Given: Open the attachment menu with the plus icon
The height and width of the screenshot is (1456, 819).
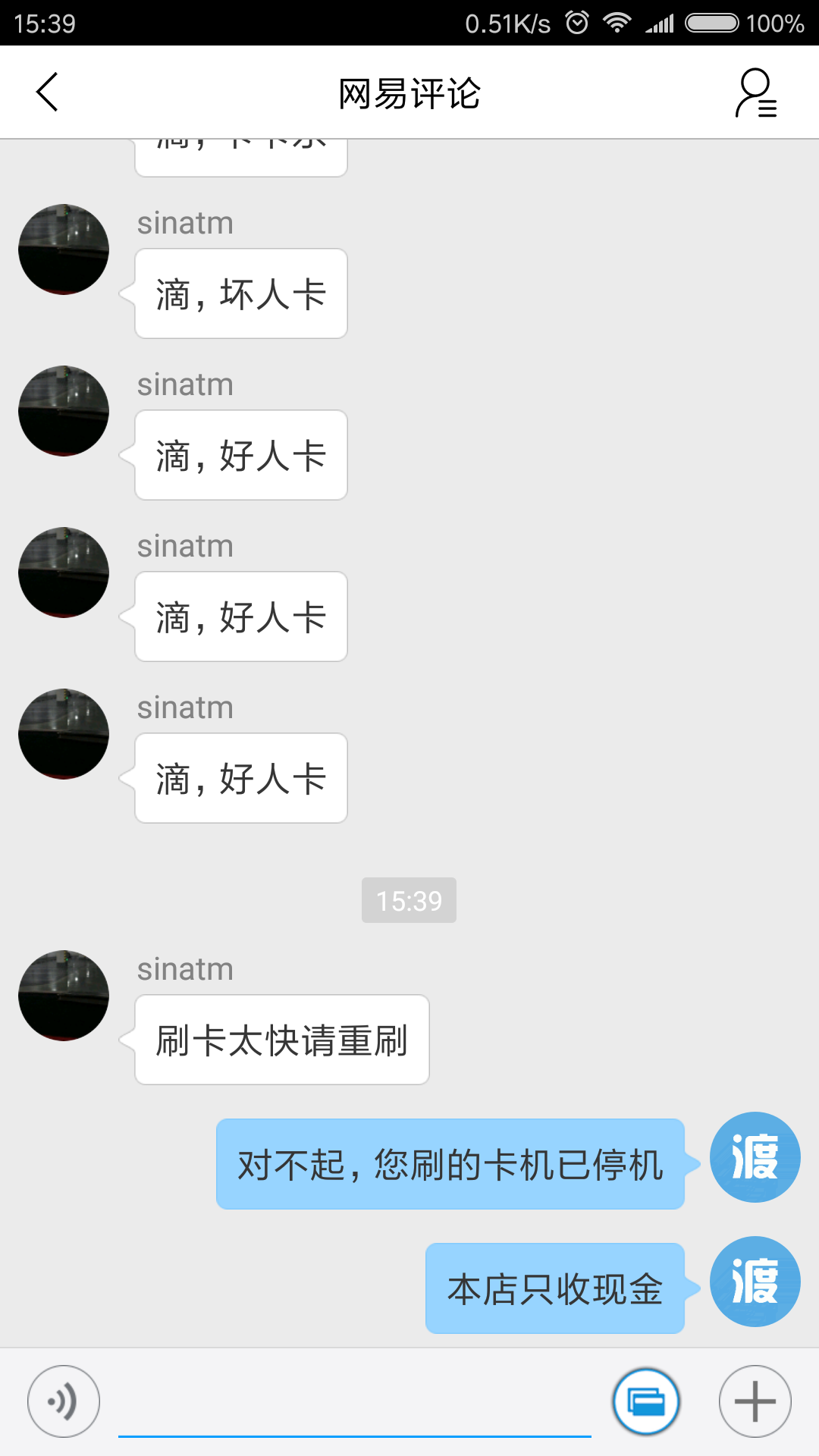Looking at the screenshot, I should [x=754, y=1401].
